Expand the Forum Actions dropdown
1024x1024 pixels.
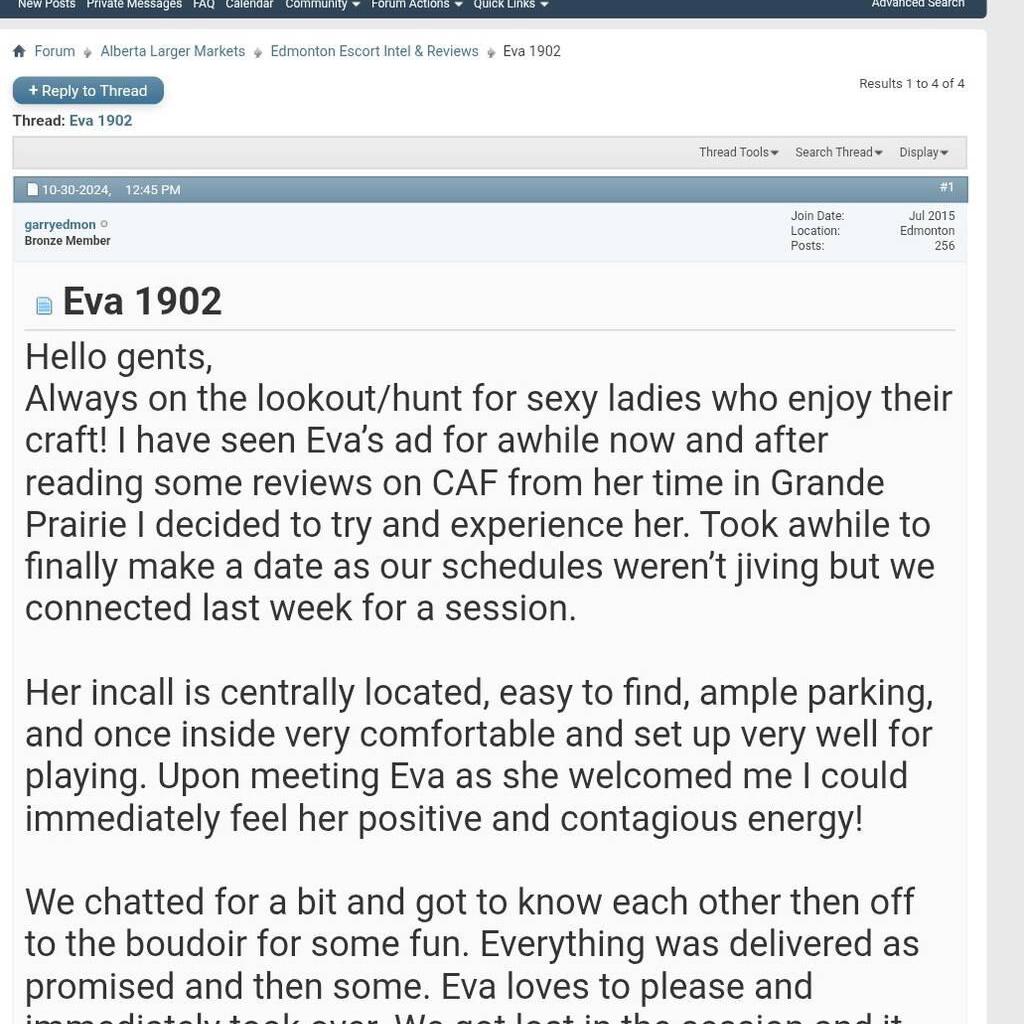pyautogui.click(x=416, y=4)
